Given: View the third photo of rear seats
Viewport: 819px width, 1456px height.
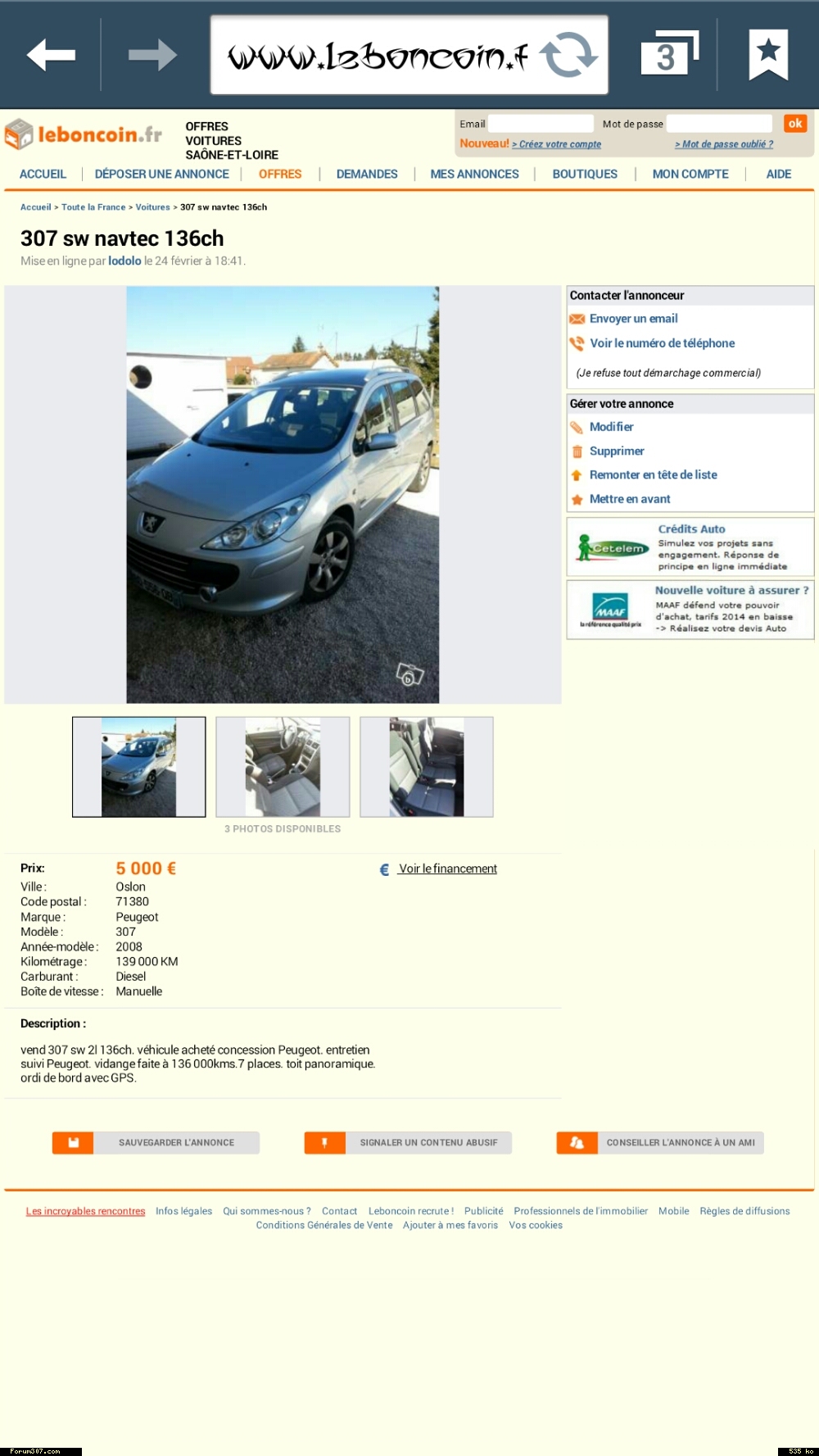Looking at the screenshot, I should (x=427, y=767).
